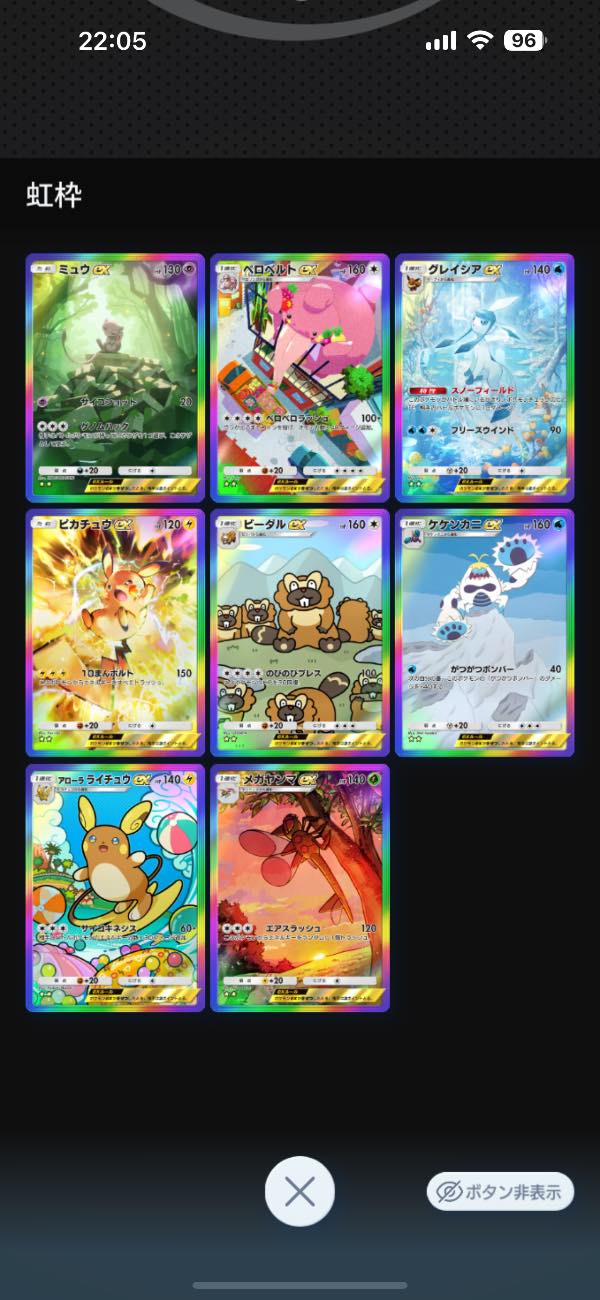Open the アローラライチュウex card
Image resolution: width=600 pixels, height=1300 pixels.
tap(115, 888)
